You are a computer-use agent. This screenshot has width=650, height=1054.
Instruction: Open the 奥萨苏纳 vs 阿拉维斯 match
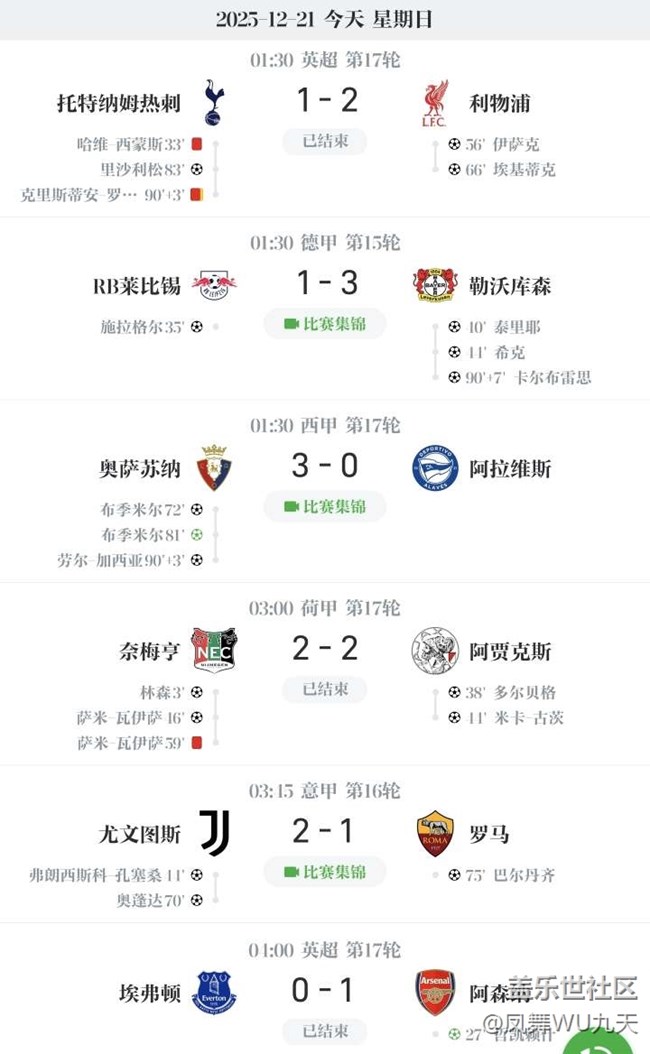coord(325,491)
